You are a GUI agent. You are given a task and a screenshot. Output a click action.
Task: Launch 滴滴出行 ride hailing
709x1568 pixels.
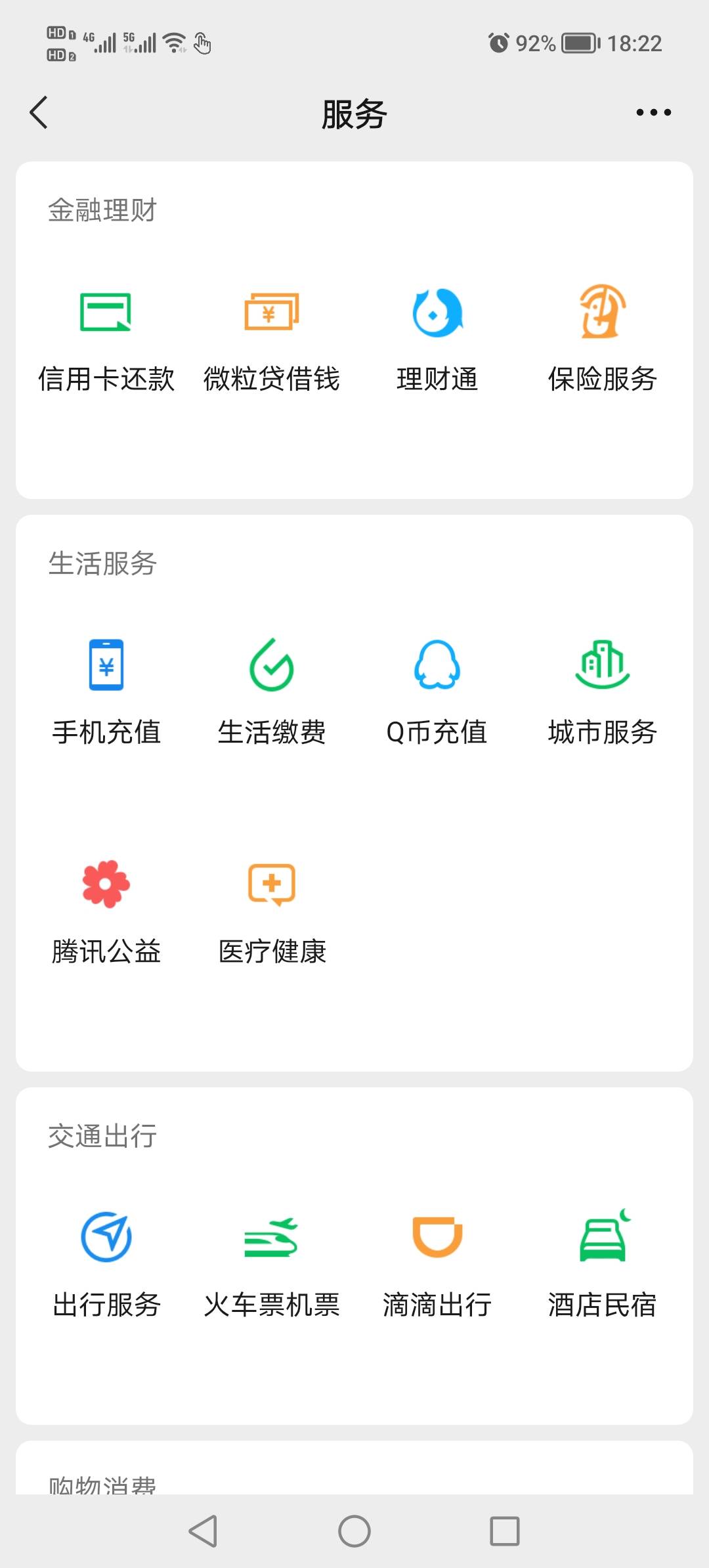(x=437, y=1264)
